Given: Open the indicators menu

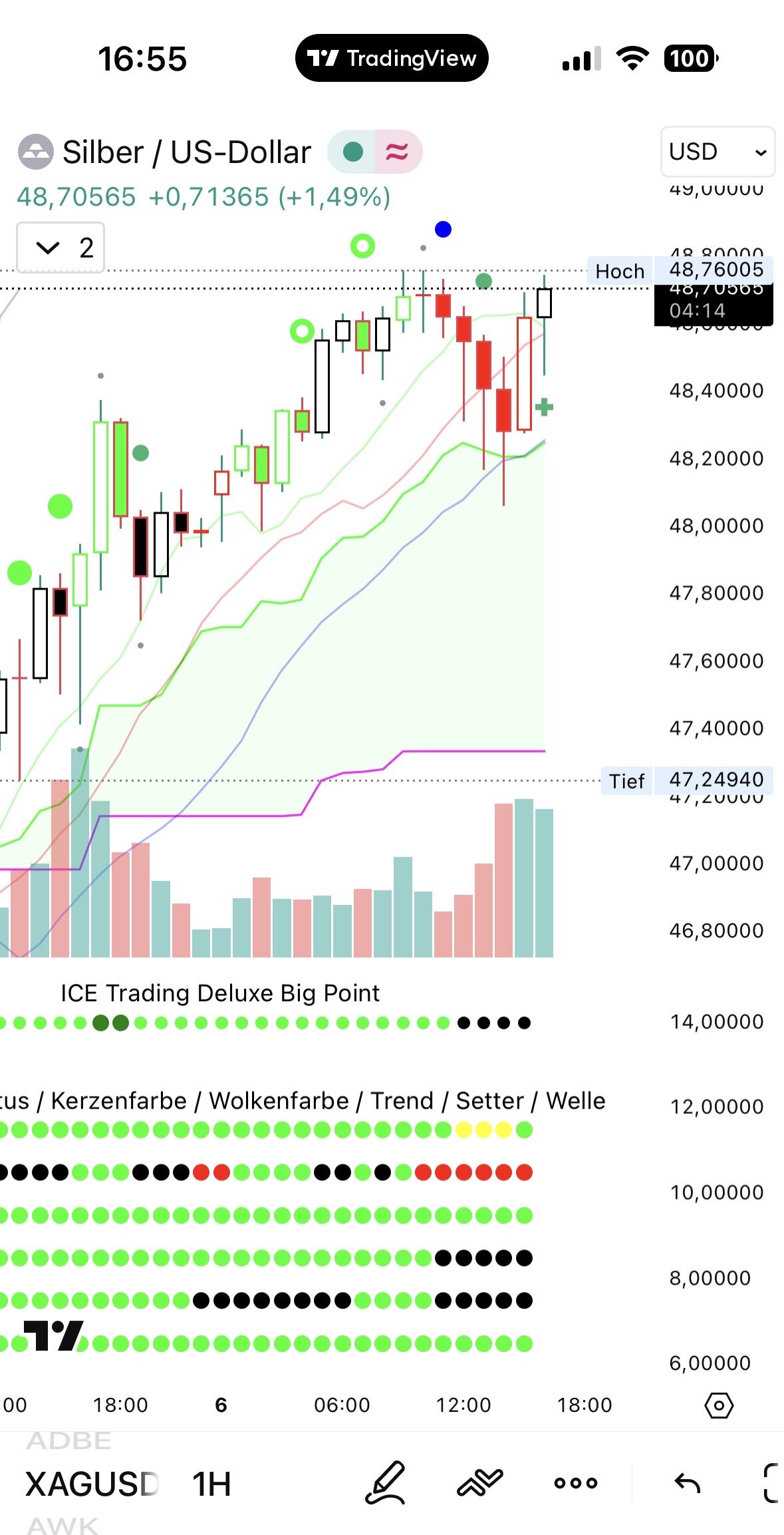Looking at the screenshot, I should 480,1482.
